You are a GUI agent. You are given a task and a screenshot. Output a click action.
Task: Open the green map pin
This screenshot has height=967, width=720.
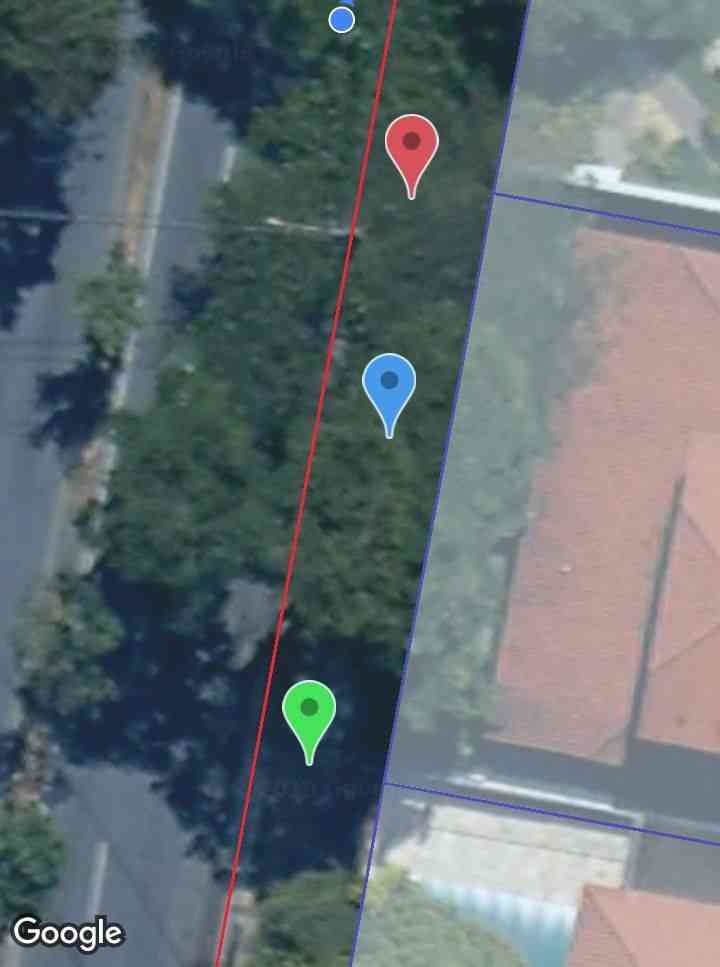pos(309,713)
